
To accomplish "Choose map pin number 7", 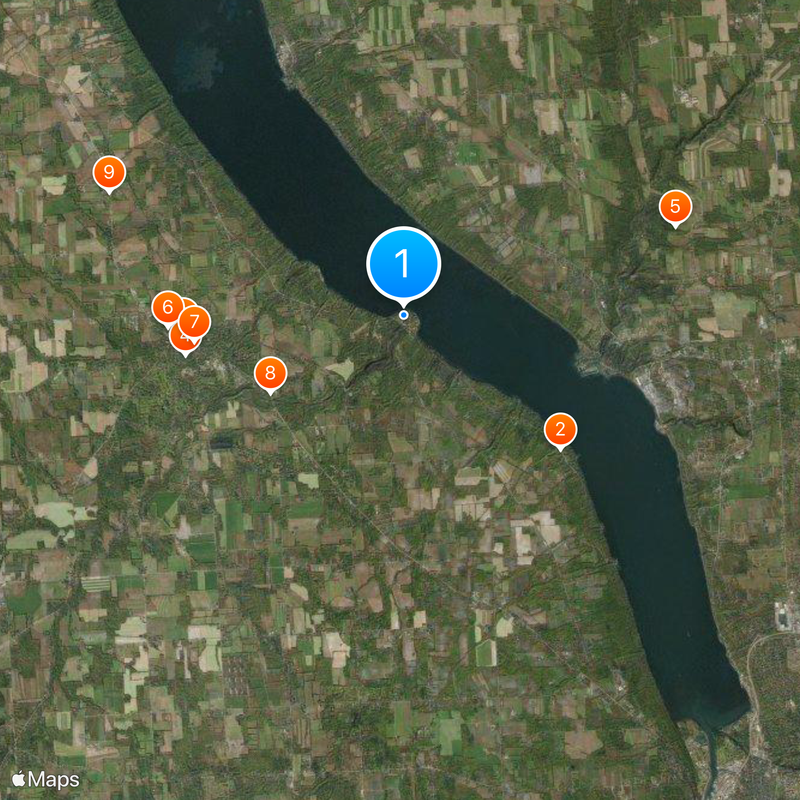I will 195,323.
